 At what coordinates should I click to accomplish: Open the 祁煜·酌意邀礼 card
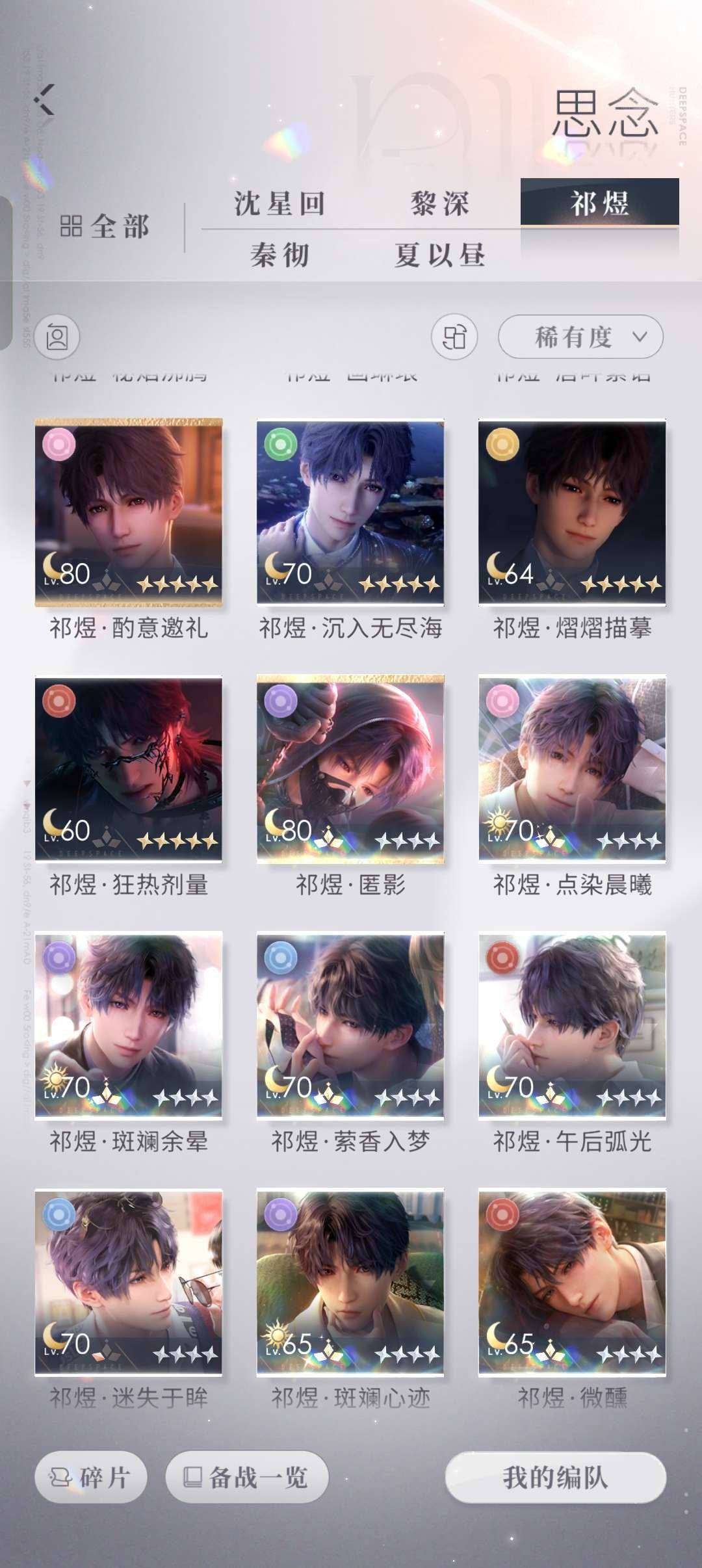(129, 513)
